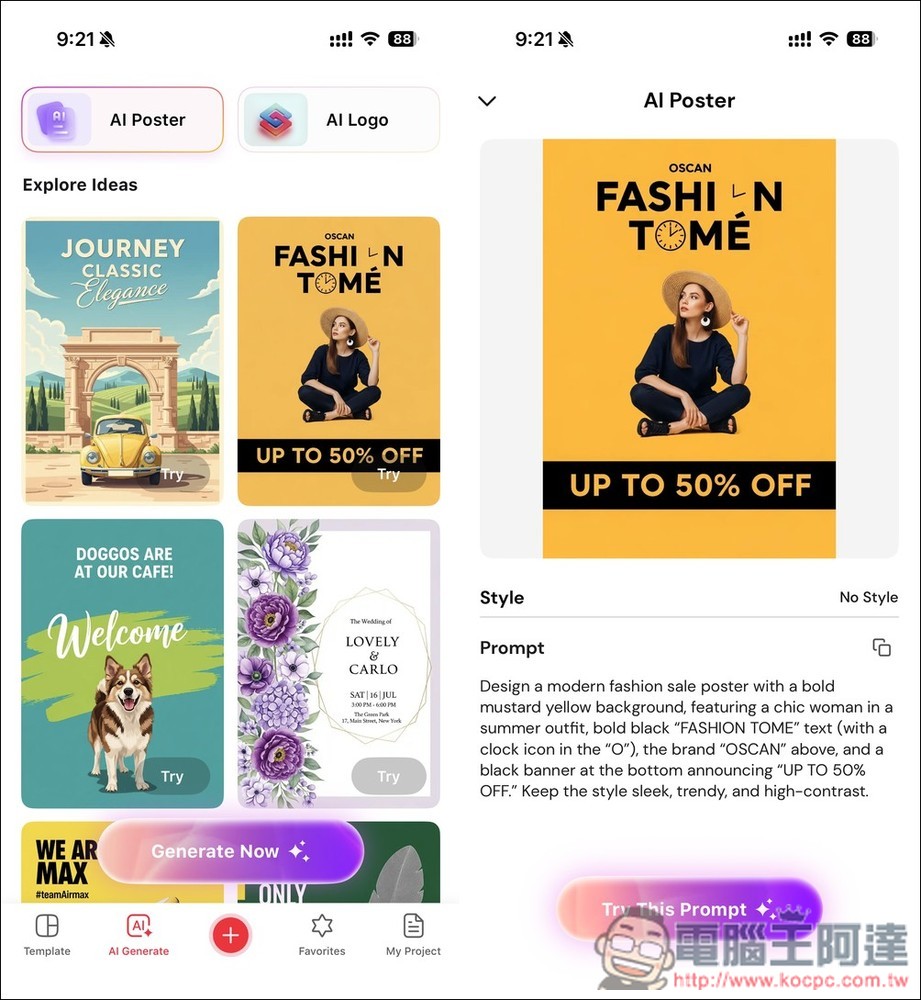Open the Fashion Tome poster idea
The width and height of the screenshot is (921, 1000).
point(338,360)
